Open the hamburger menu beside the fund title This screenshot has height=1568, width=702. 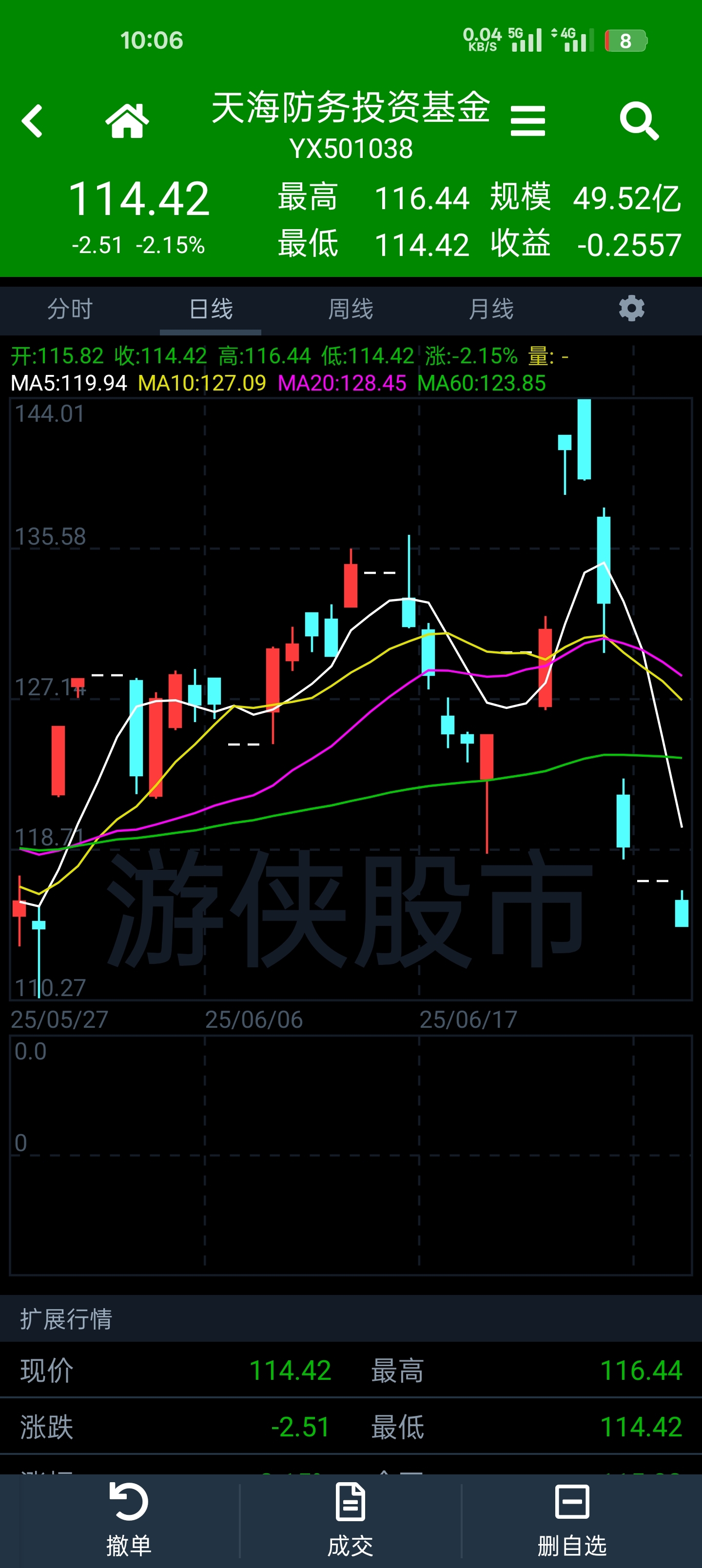pyautogui.click(x=527, y=120)
